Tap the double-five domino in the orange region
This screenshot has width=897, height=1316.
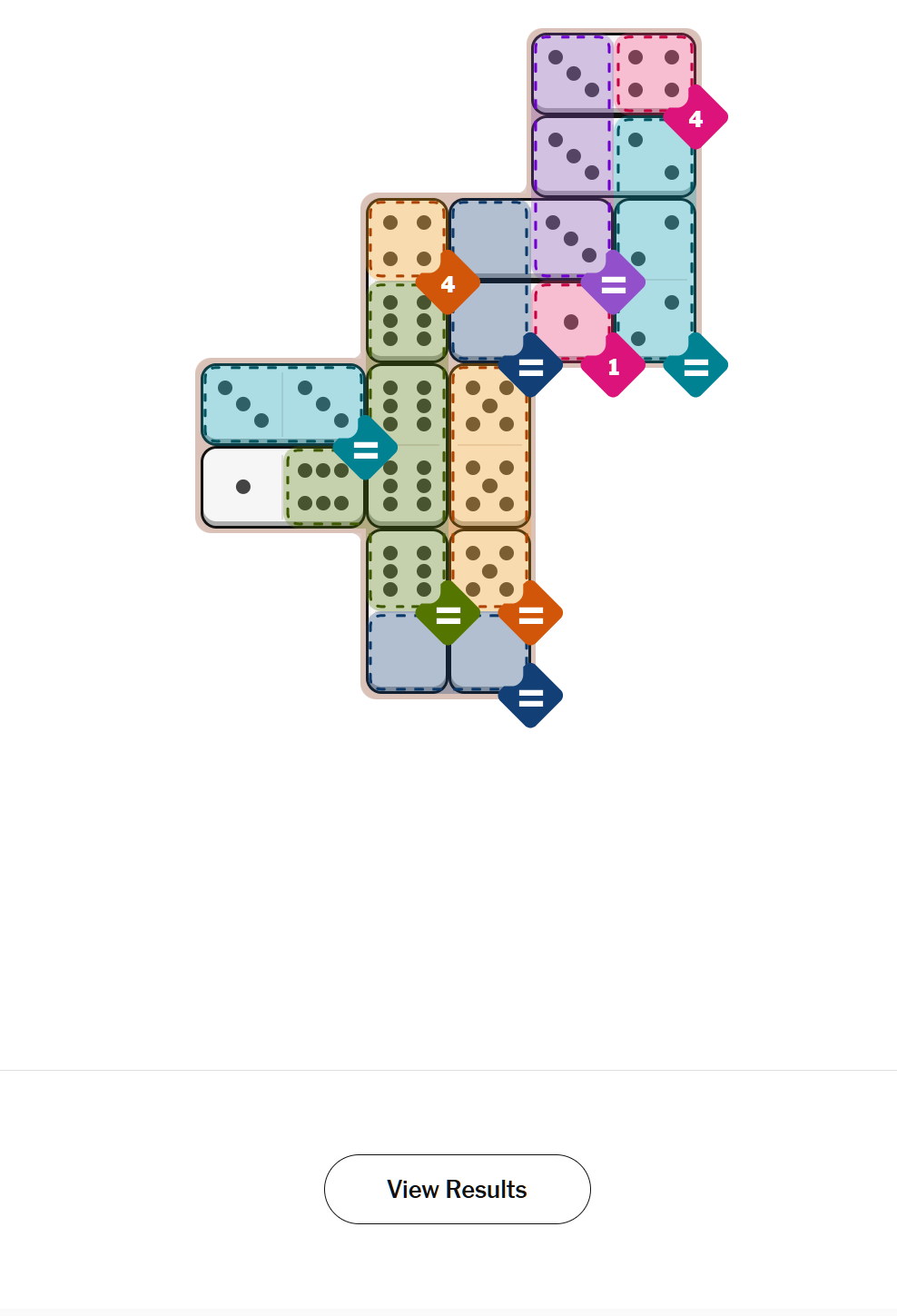[x=489, y=446]
